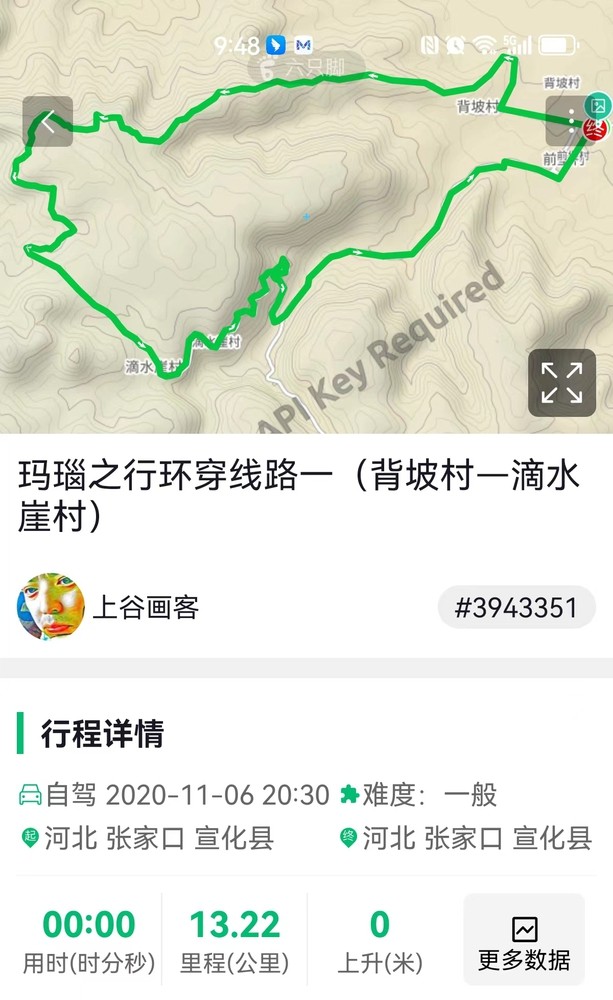Expand the map to fullscreen
The height and width of the screenshot is (1000, 613).
pos(561,382)
